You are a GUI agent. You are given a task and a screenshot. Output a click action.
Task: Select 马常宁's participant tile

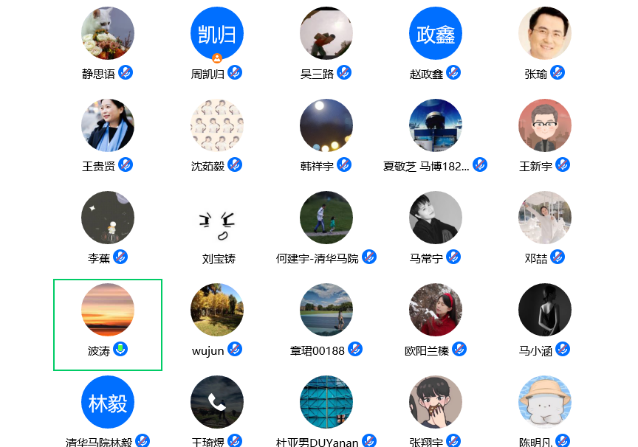point(435,218)
